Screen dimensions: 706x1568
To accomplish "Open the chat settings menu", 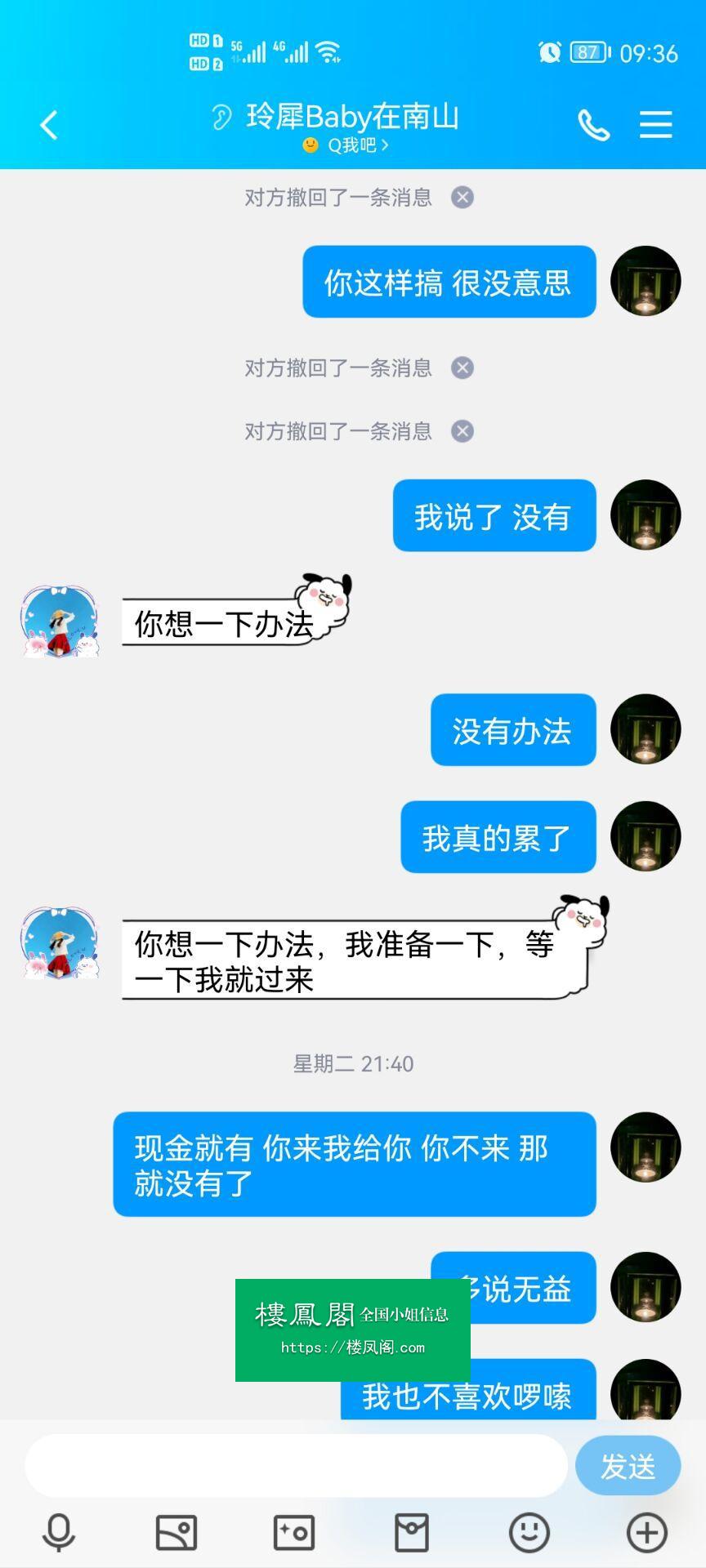I will tap(655, 126).
